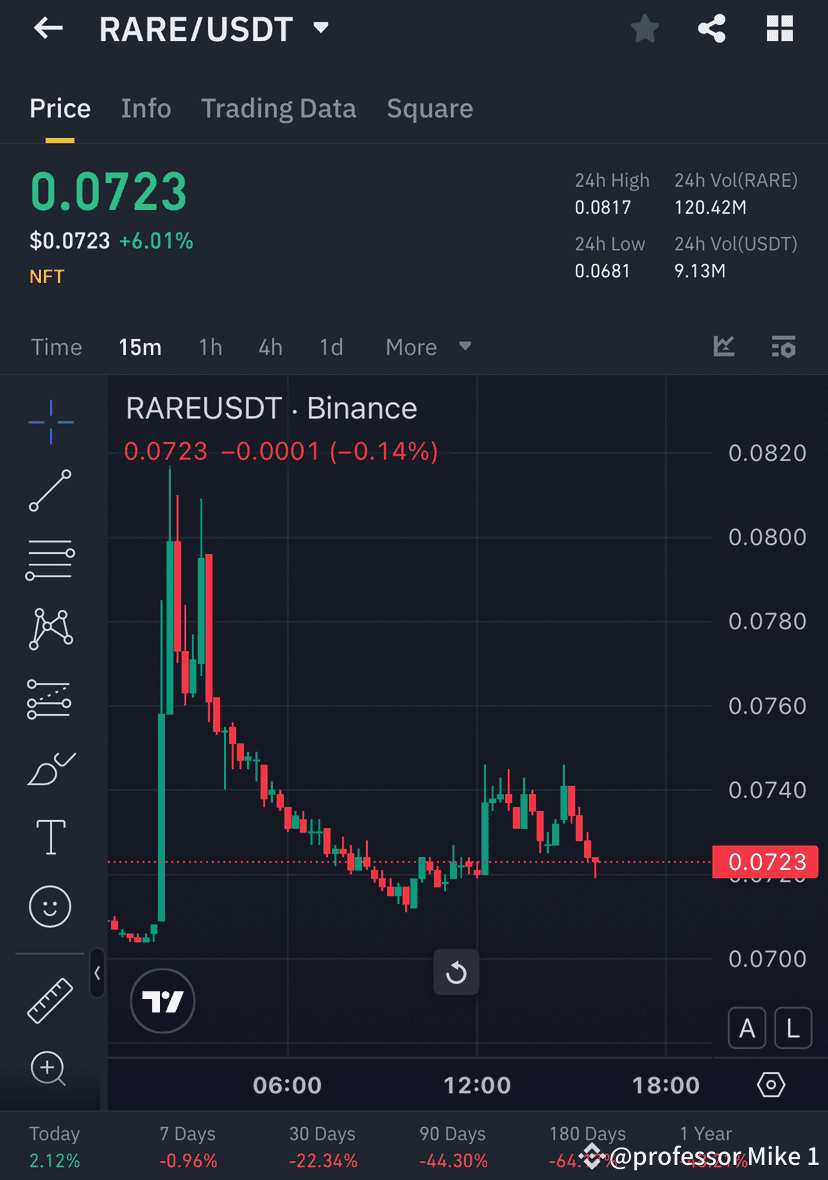Expand the More timeframe dropdown
This screenshot has width=828, height=1180.
427,346
